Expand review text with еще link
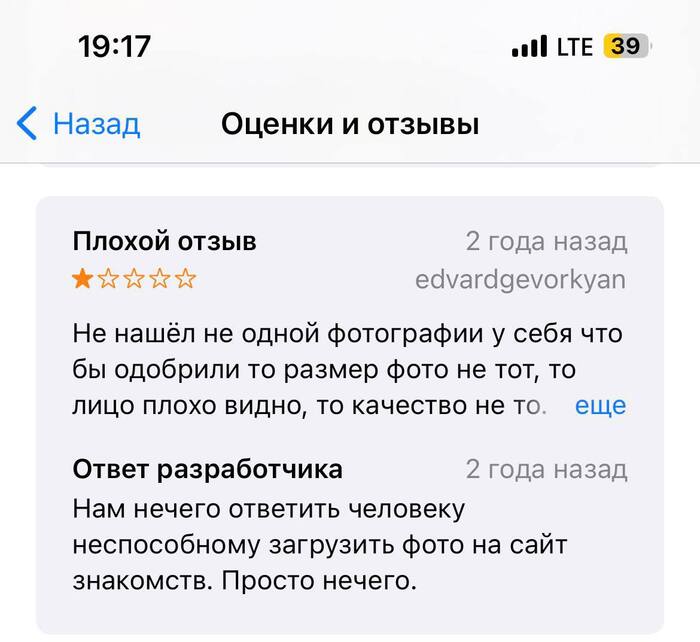The height and width of the screenshot is (642, 700). pos(600,405)
